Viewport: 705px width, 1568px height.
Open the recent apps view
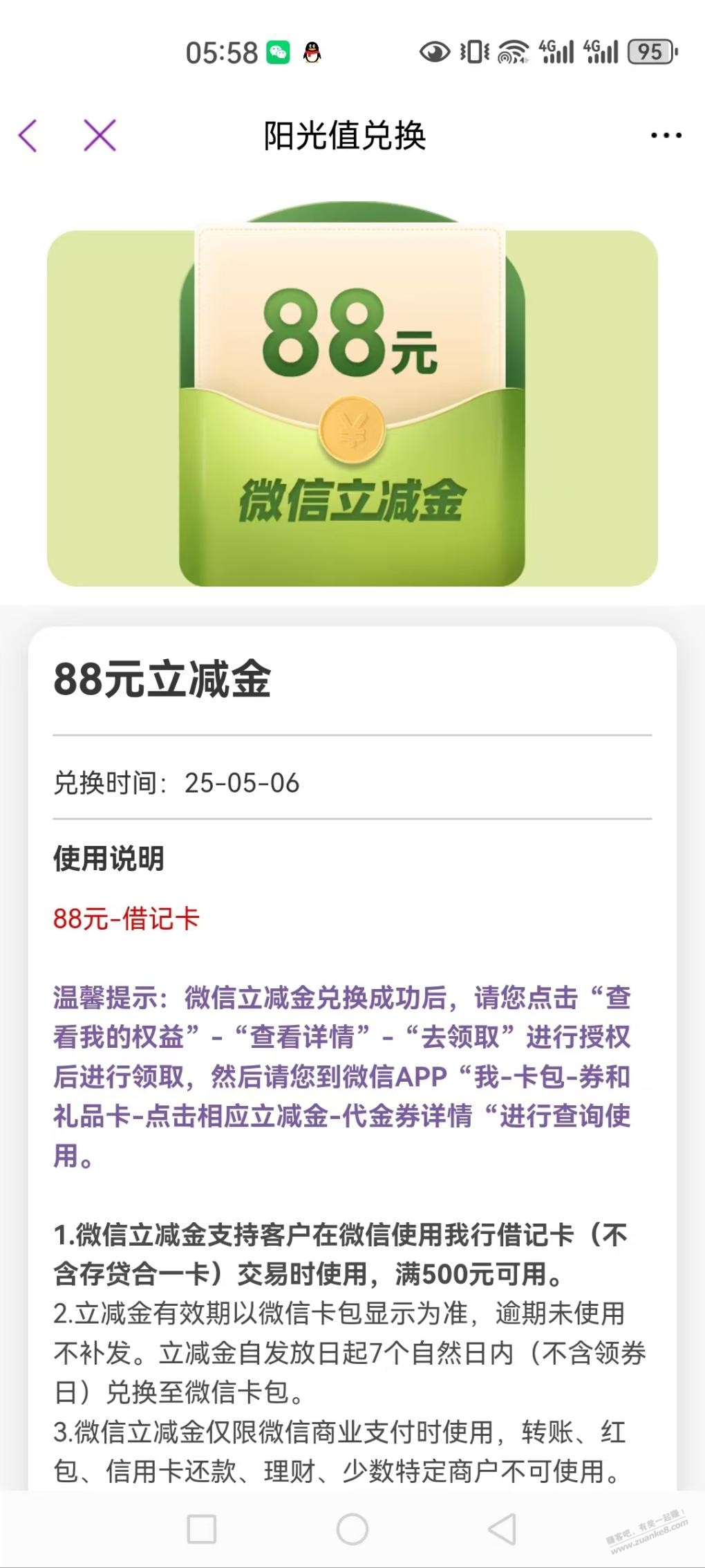click(202, 1529)
